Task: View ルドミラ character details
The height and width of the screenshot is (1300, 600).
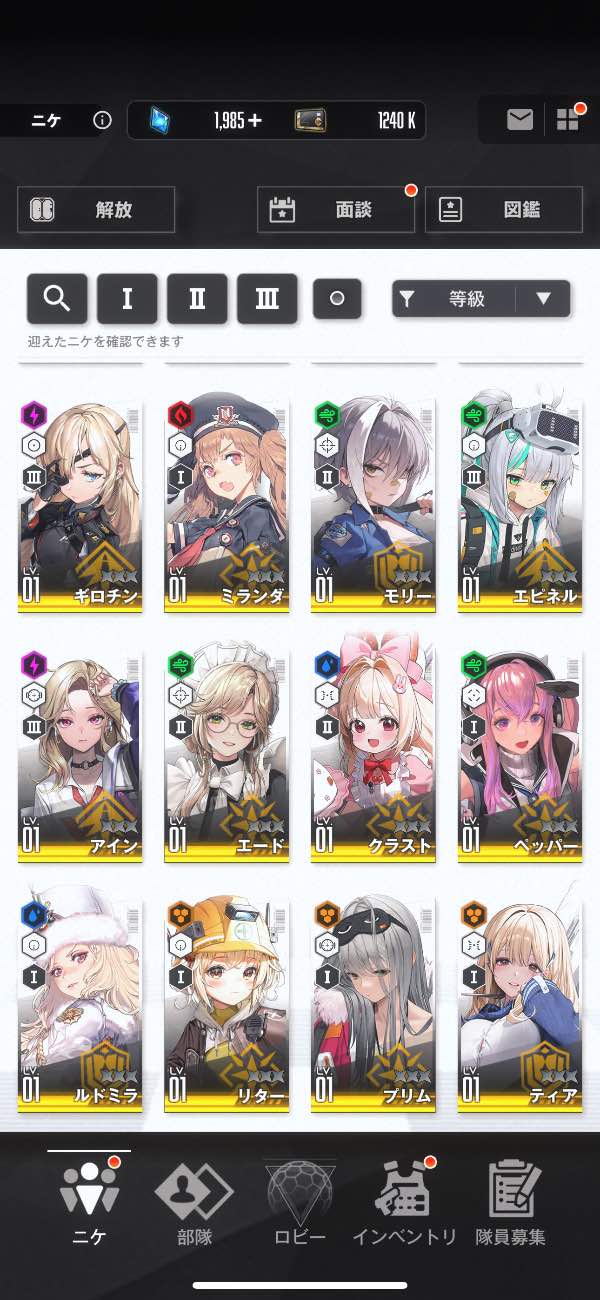Action: tap(80, 1005)
